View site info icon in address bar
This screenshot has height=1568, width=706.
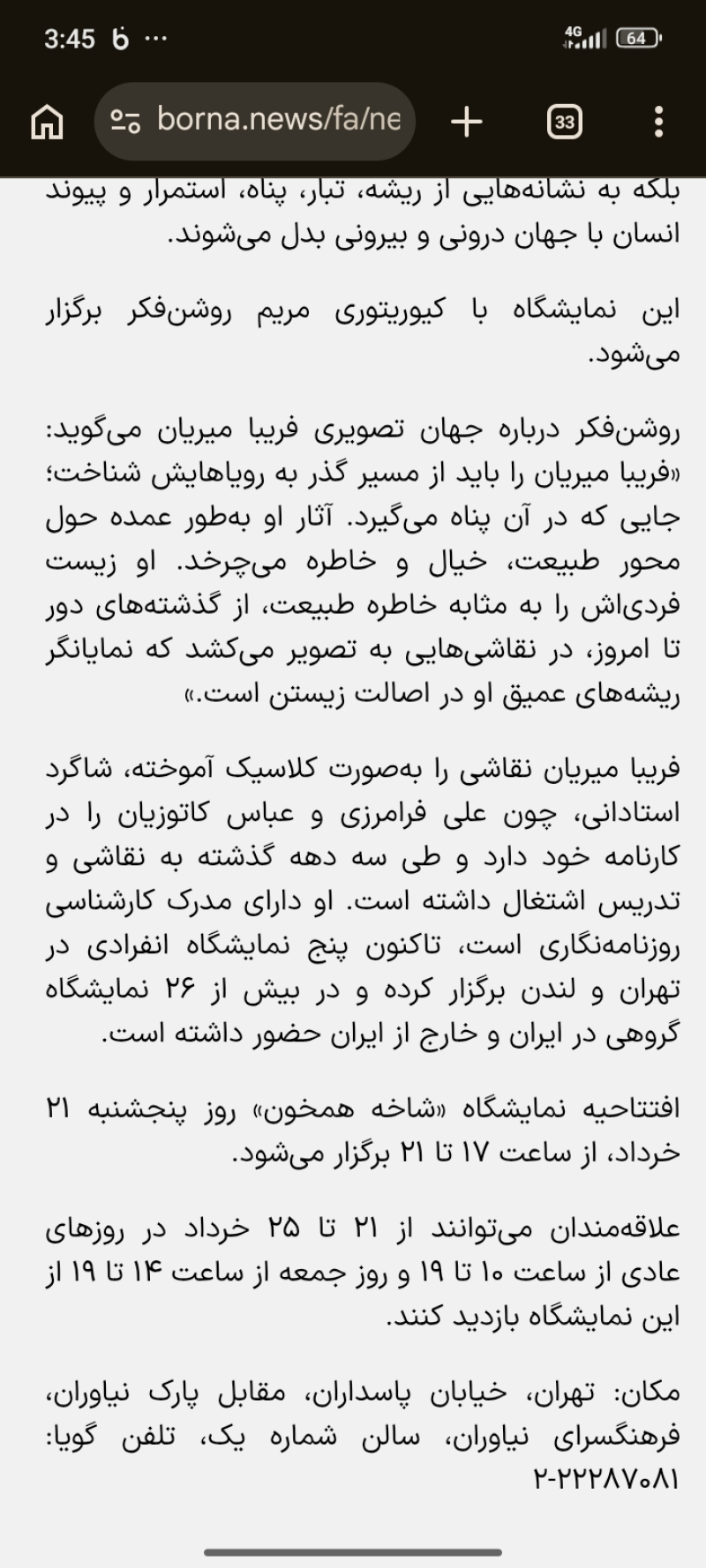pyautogui.click(x=125, y=122)
